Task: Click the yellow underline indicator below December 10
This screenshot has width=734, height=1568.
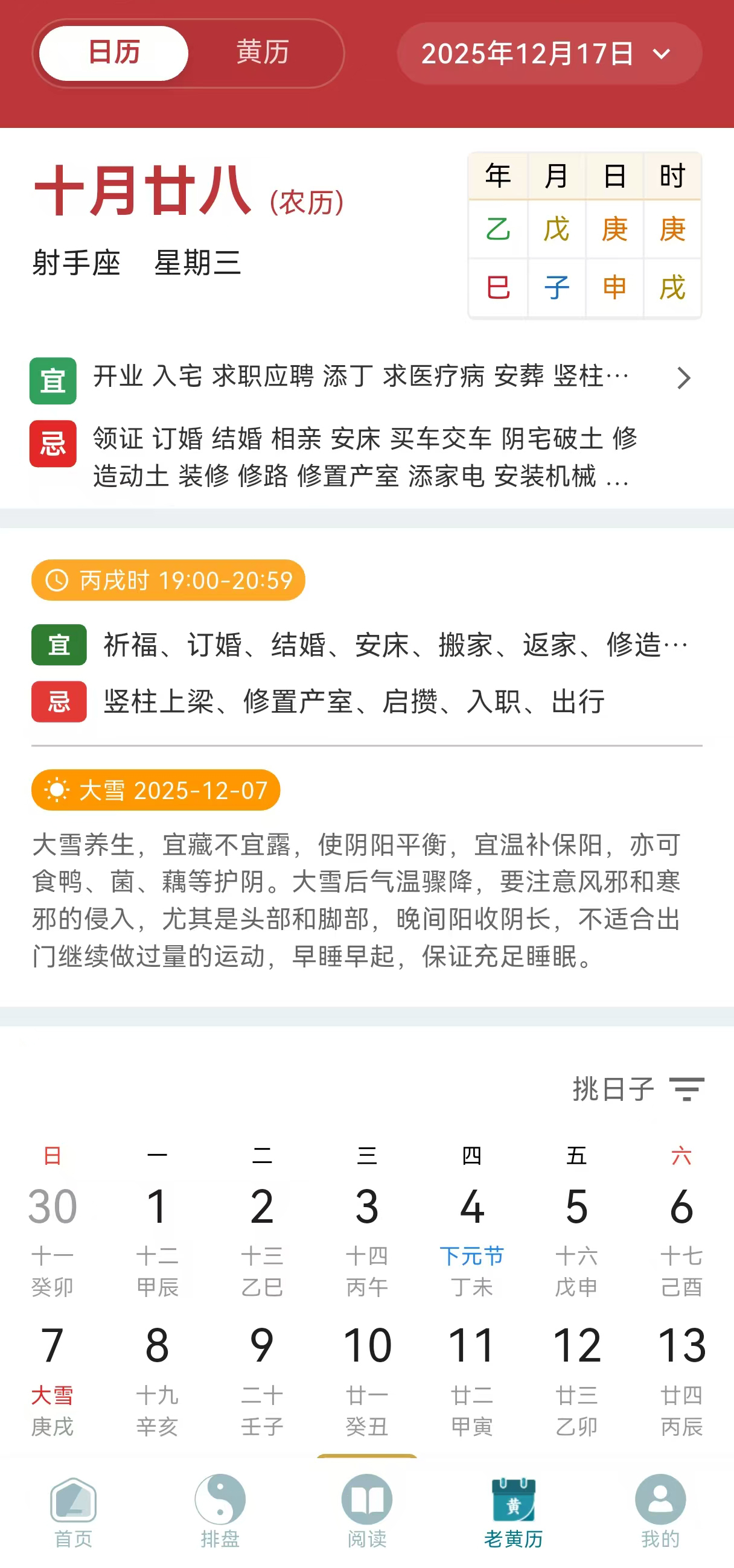Action: pos(367,1455)
